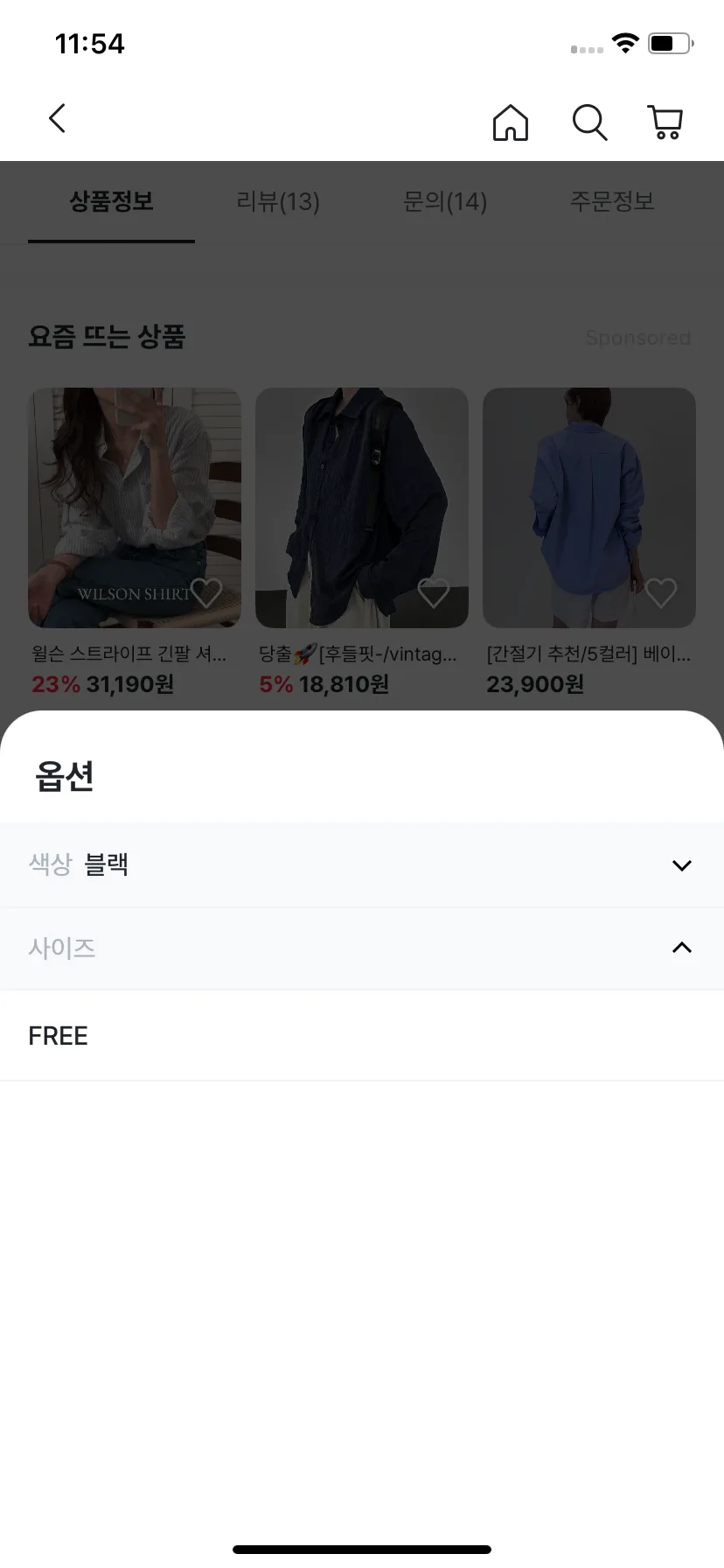Open the shopping cart
The height and width of the screenshot is (1568, 724).
point(665,122)
